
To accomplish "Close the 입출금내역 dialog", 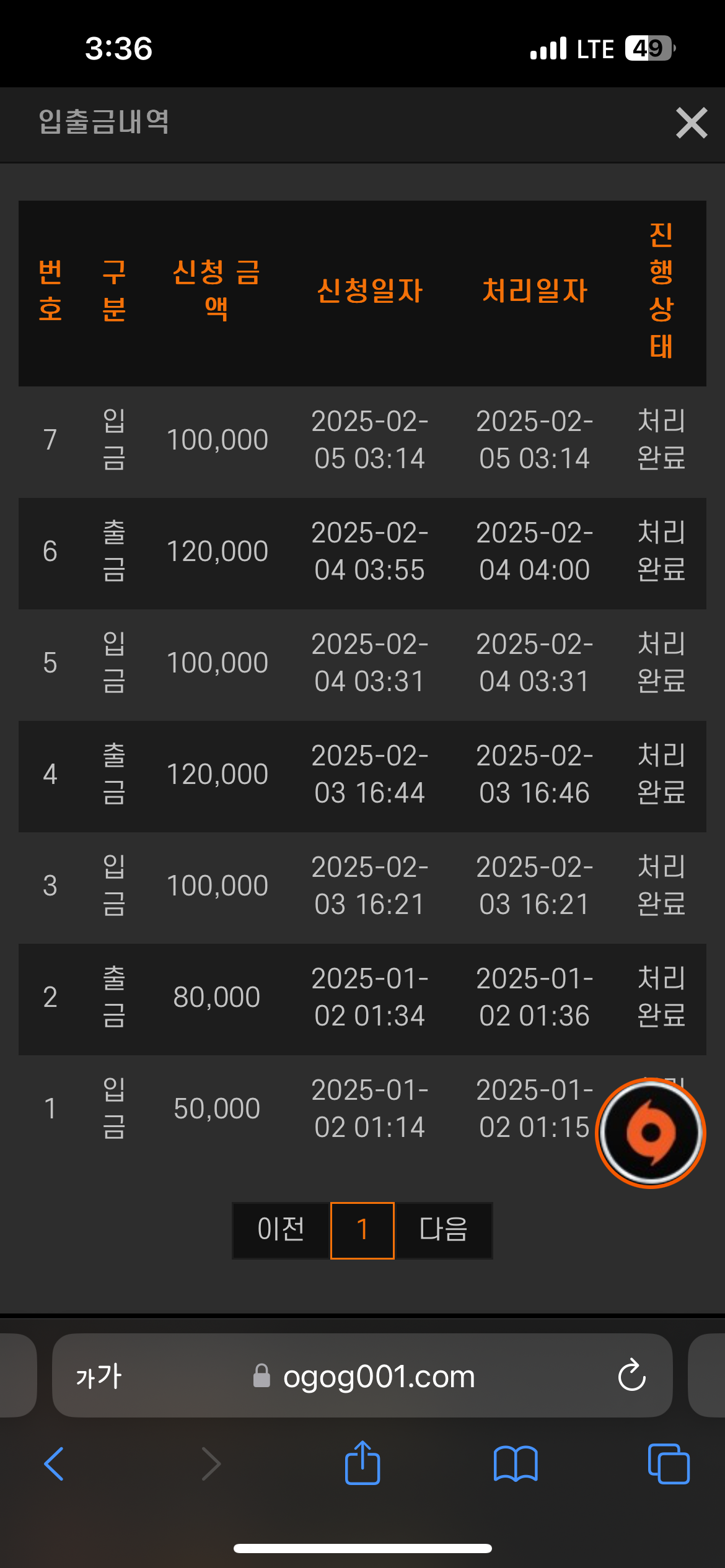I will click(x=692, y=123).
